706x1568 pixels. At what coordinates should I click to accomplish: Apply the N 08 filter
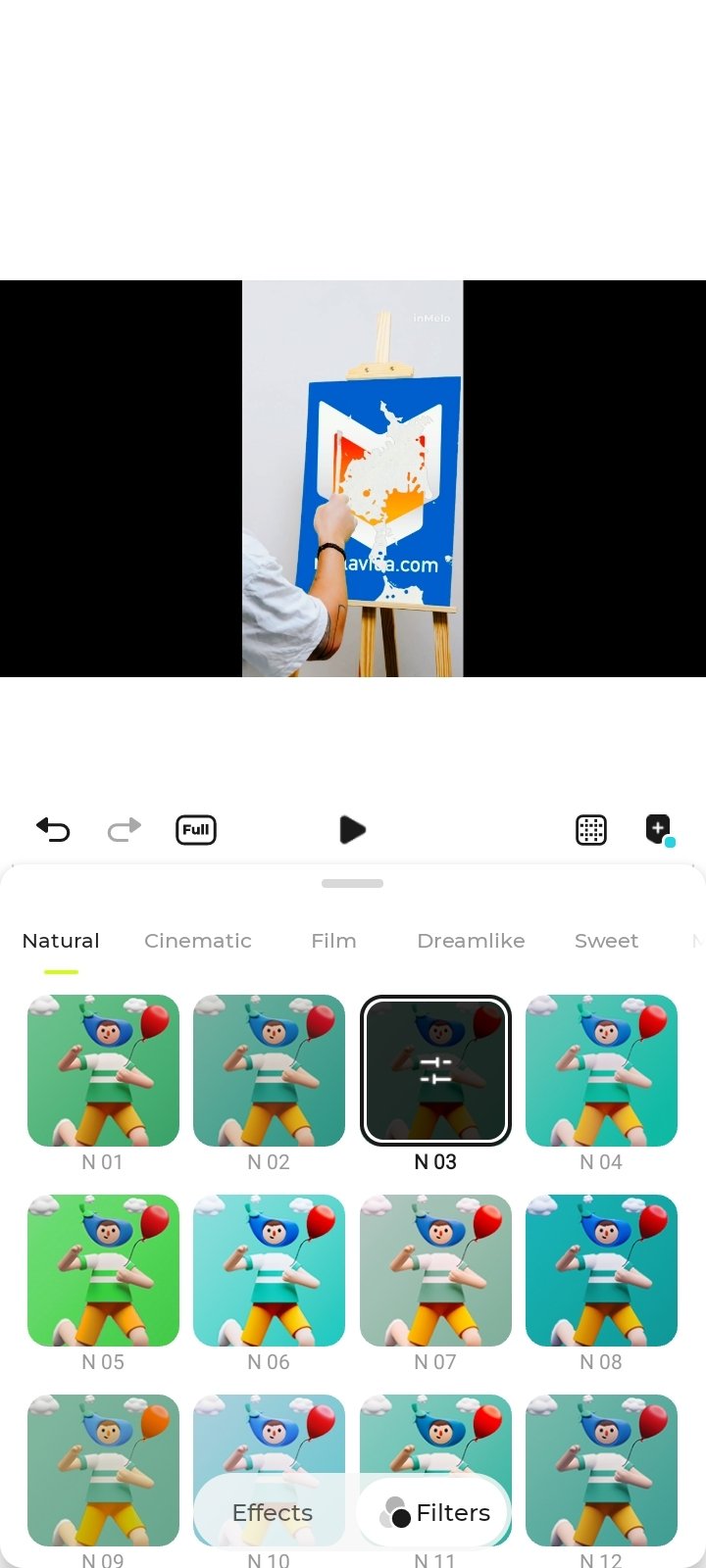601,1270
